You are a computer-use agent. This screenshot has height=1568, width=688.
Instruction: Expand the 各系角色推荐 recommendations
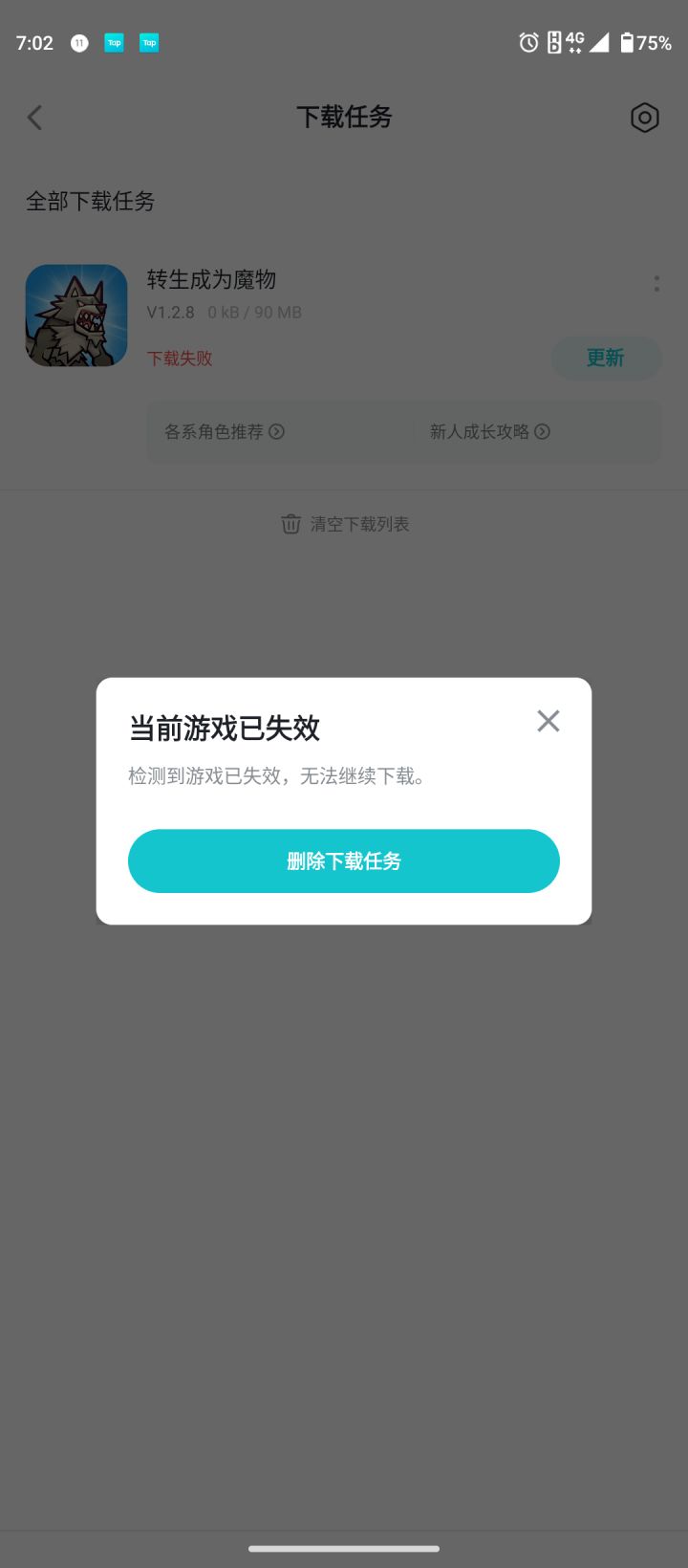(222, 432)
